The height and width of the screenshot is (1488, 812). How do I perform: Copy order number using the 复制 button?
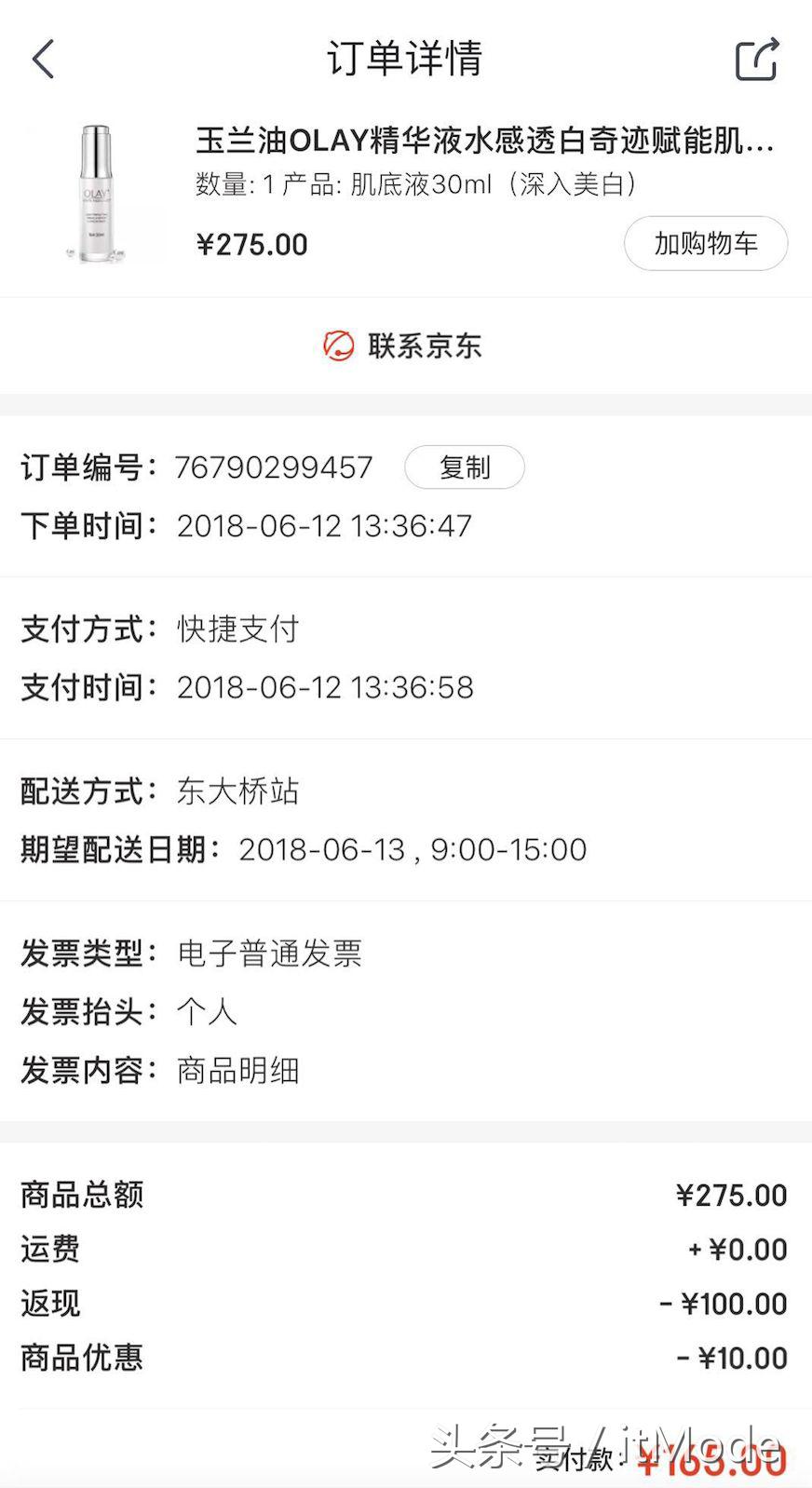[464, 467]
